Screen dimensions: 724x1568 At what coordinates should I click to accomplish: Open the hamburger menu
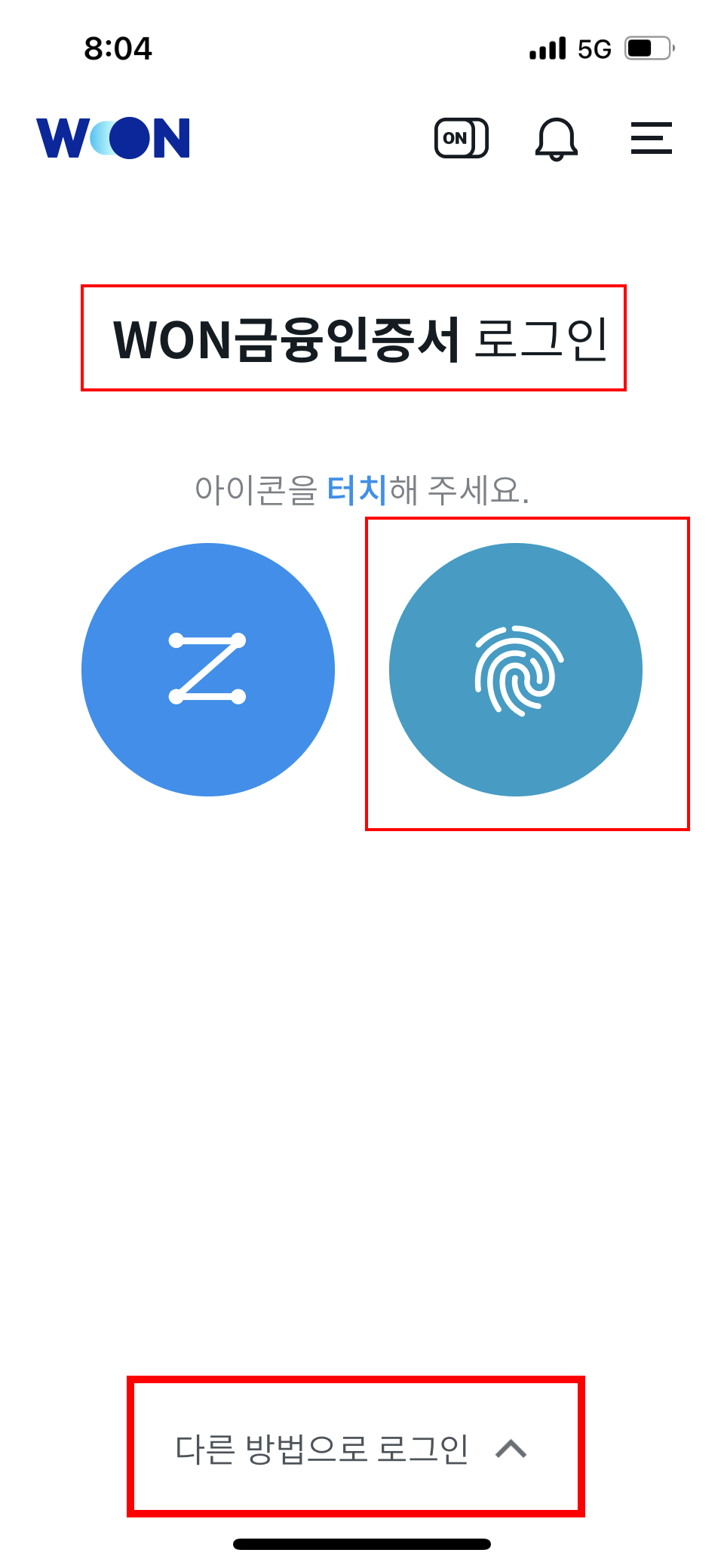pos(652,139)
